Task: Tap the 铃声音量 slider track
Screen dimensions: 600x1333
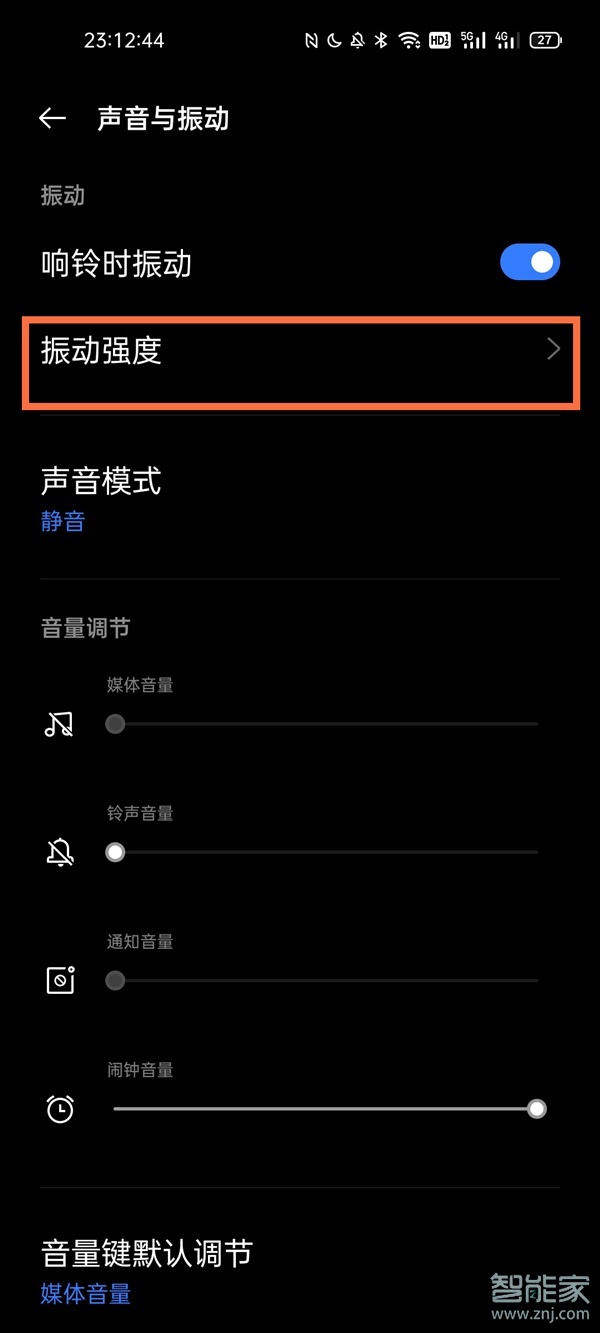Action: [x=326, y=852]
